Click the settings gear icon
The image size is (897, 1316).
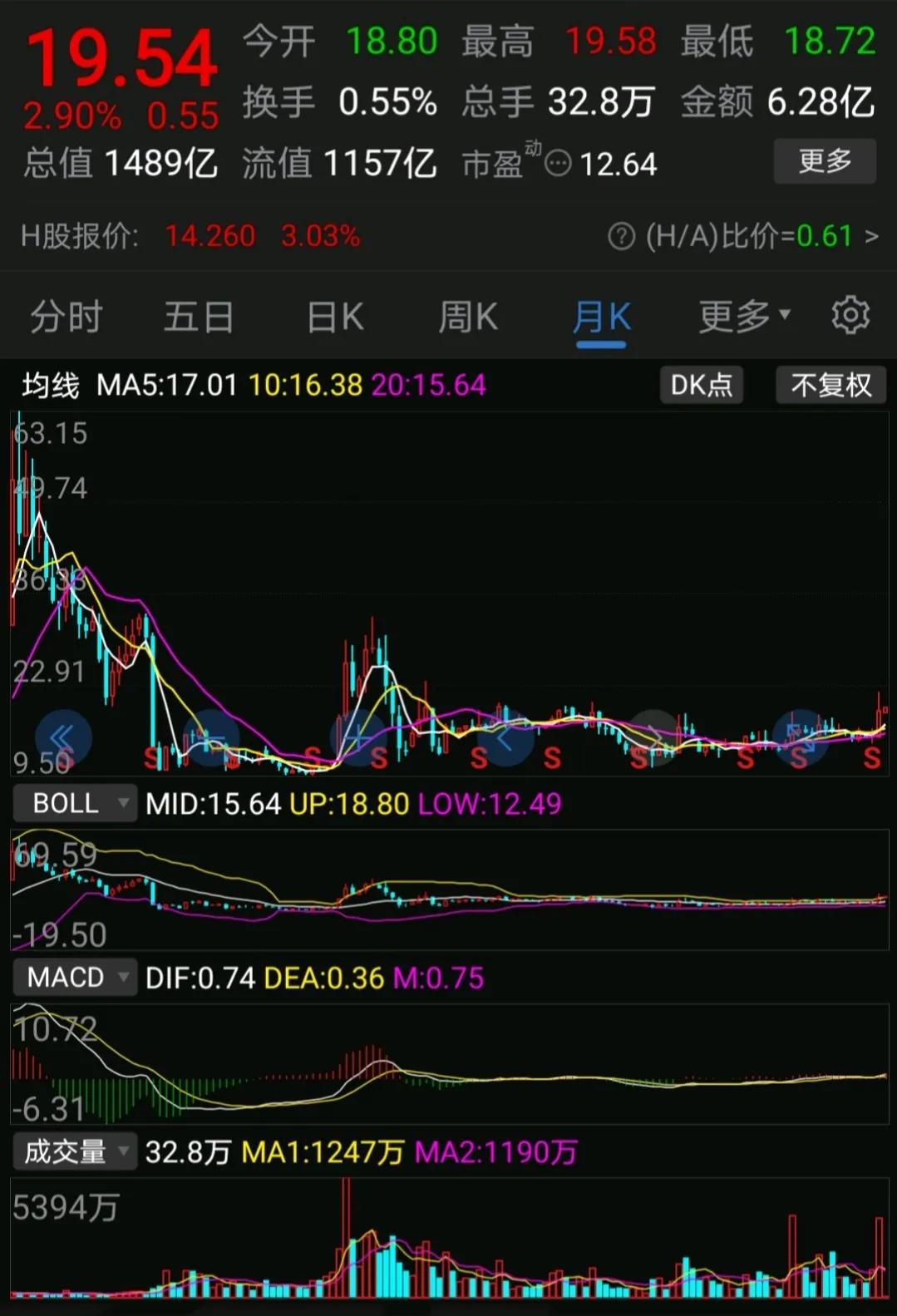pyautogui.click(x=851, y=316)
